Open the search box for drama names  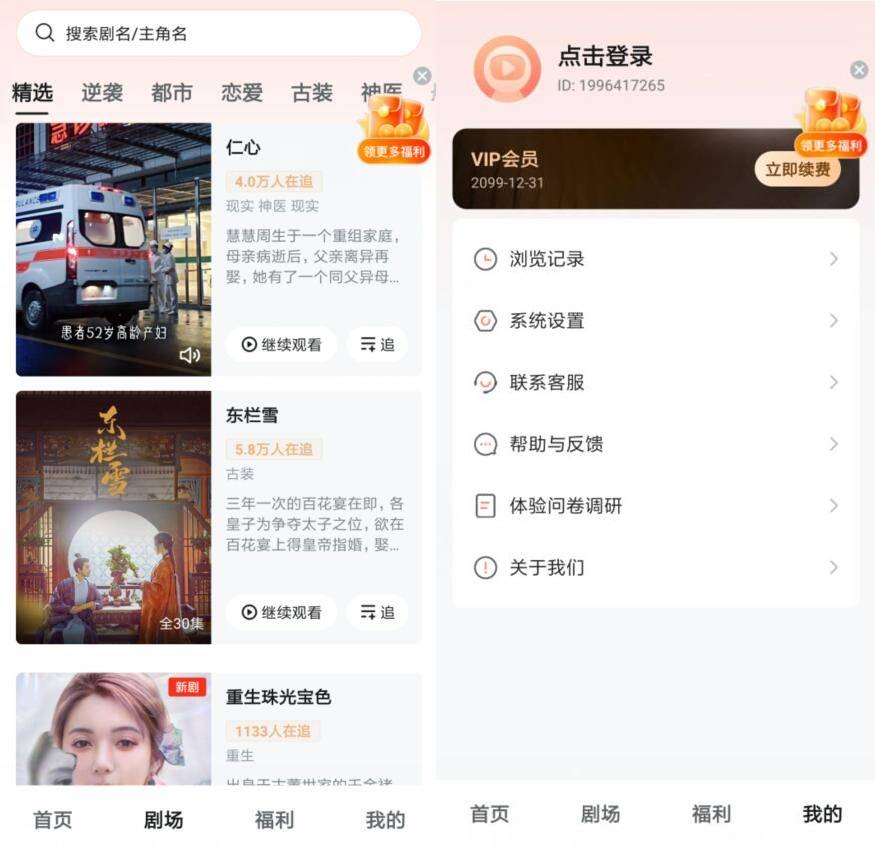[x=218, y=33]
